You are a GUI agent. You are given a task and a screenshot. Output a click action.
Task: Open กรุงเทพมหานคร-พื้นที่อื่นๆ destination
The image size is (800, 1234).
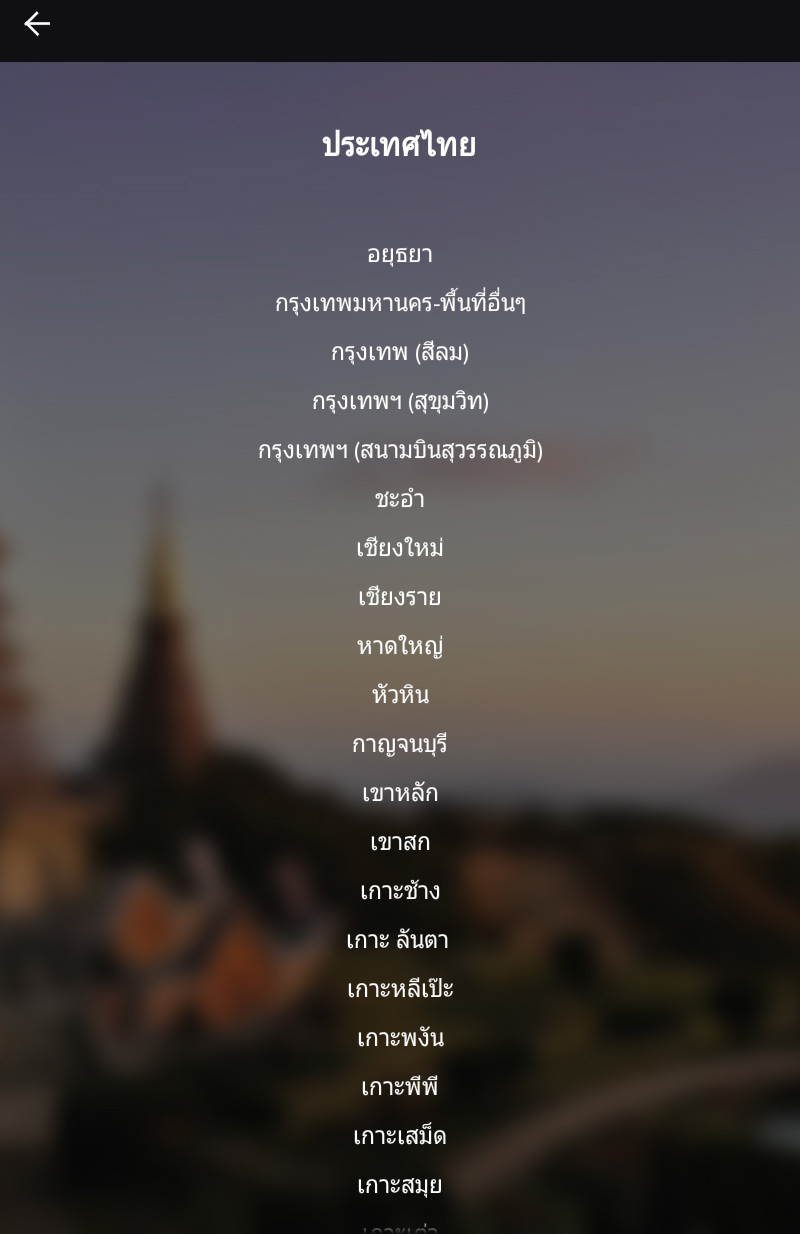(x=400, y=304)
